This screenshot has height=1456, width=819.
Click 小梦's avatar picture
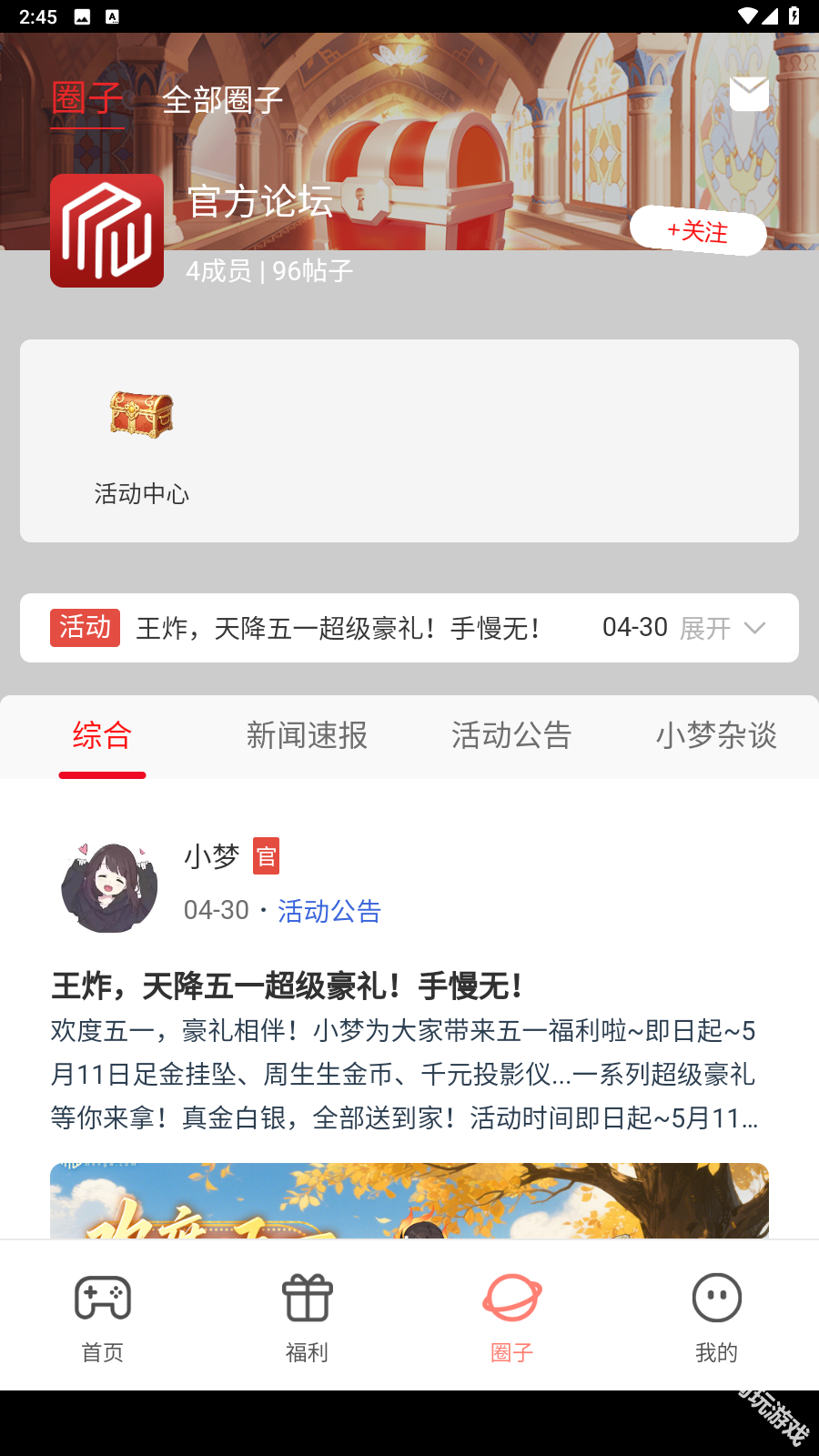click(x=106, y=885)
